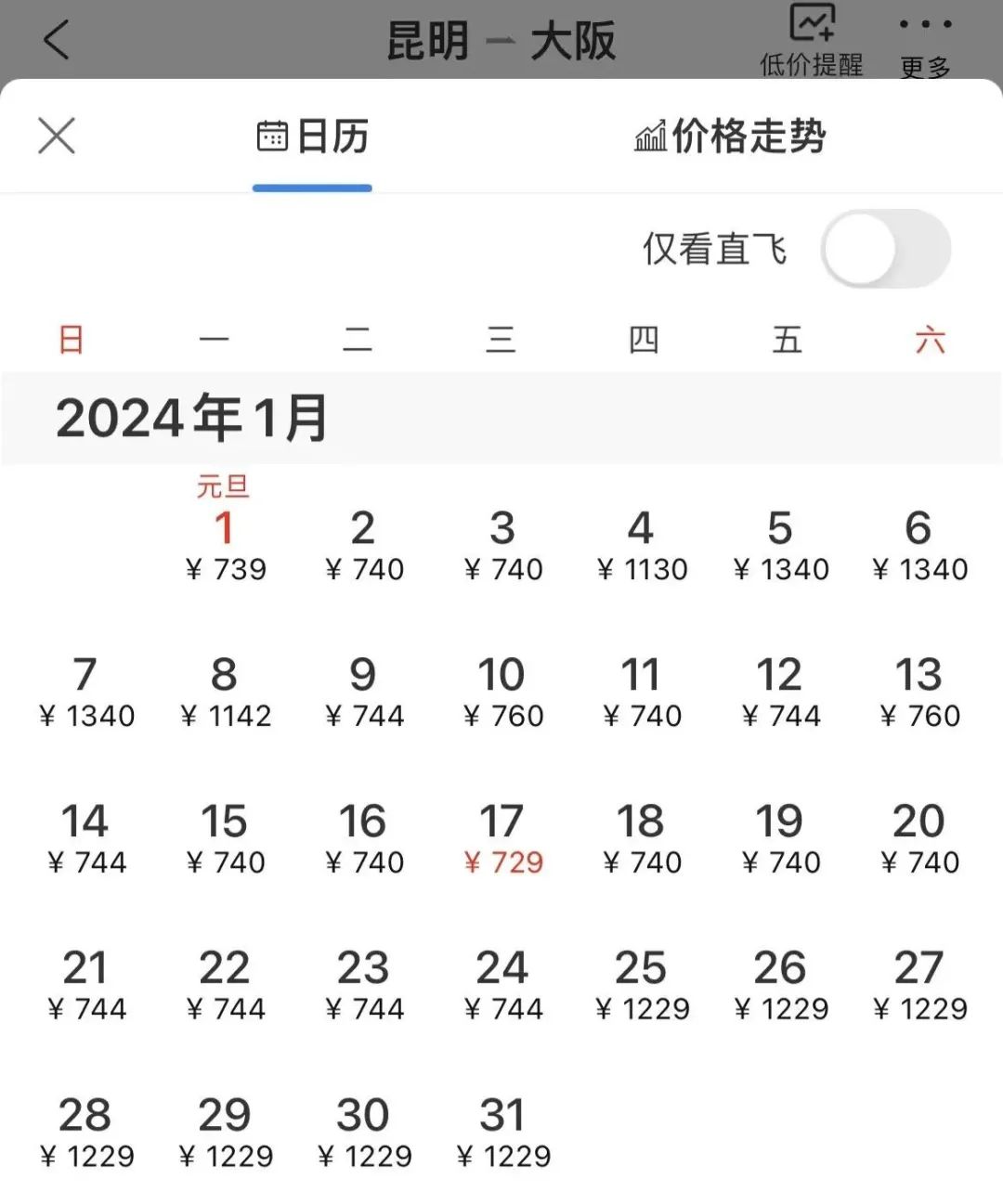Pick January 31 priced ¥1229
The image size is (1003, 1204).
point(502,1131)
